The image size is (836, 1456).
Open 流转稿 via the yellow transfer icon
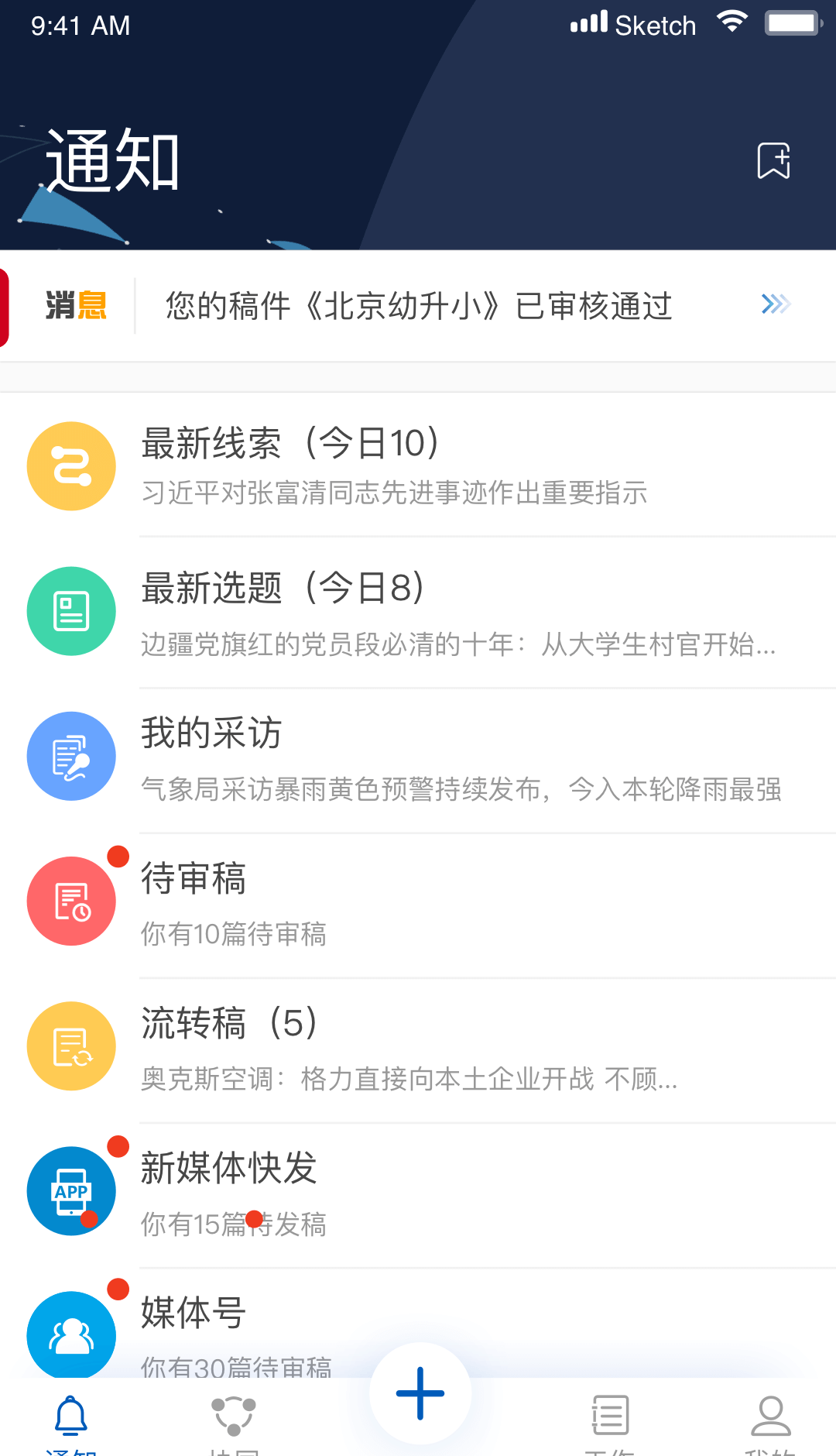click(x=71, y=1046)
